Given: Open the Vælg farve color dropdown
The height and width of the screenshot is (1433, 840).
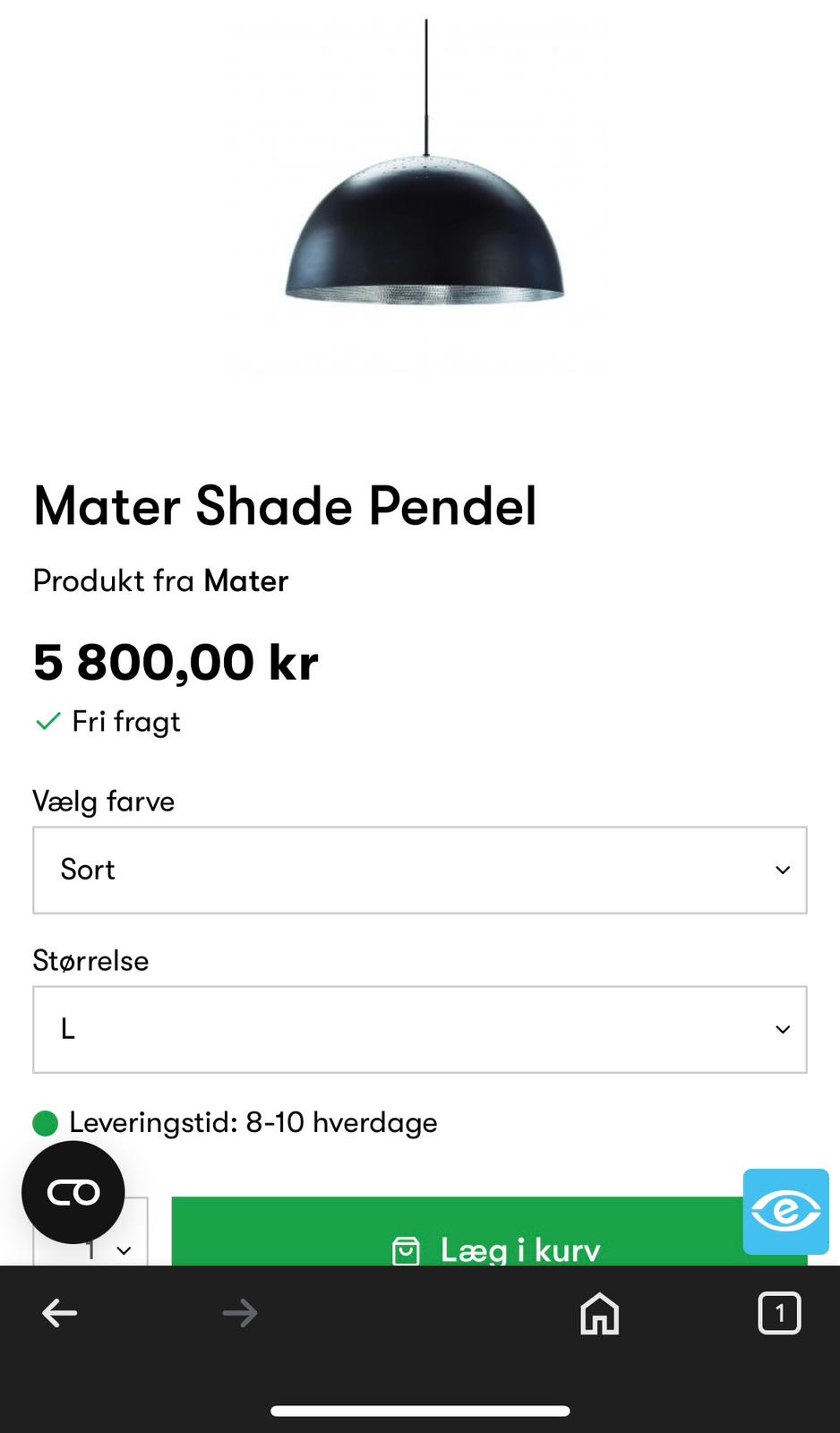Looking at the screenshot, I should [419, 870].
